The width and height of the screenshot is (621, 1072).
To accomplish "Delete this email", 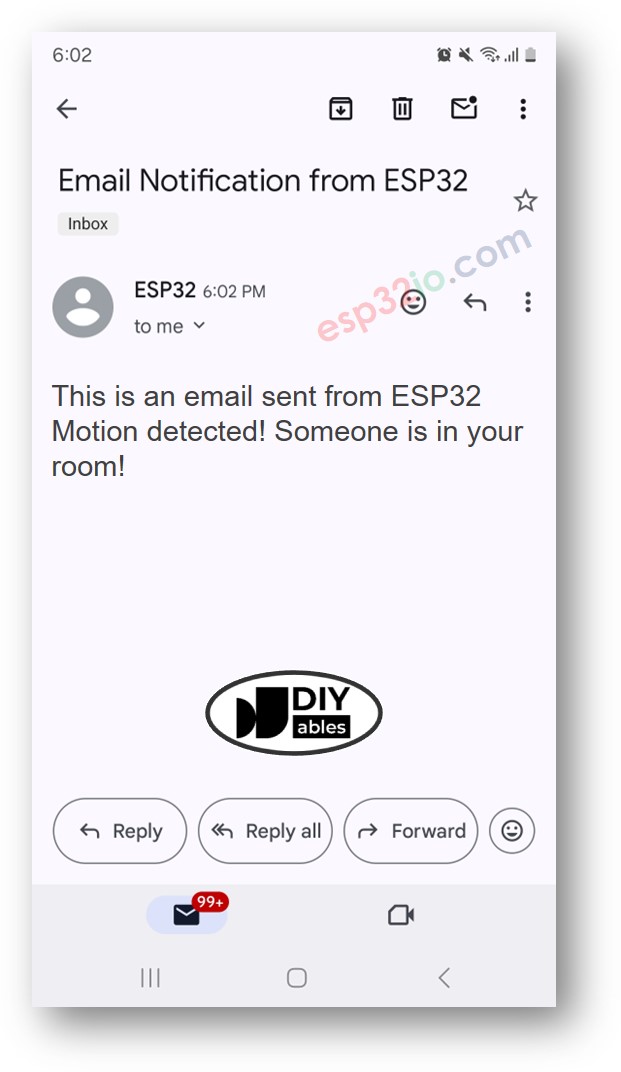I will tap(402, 109).
